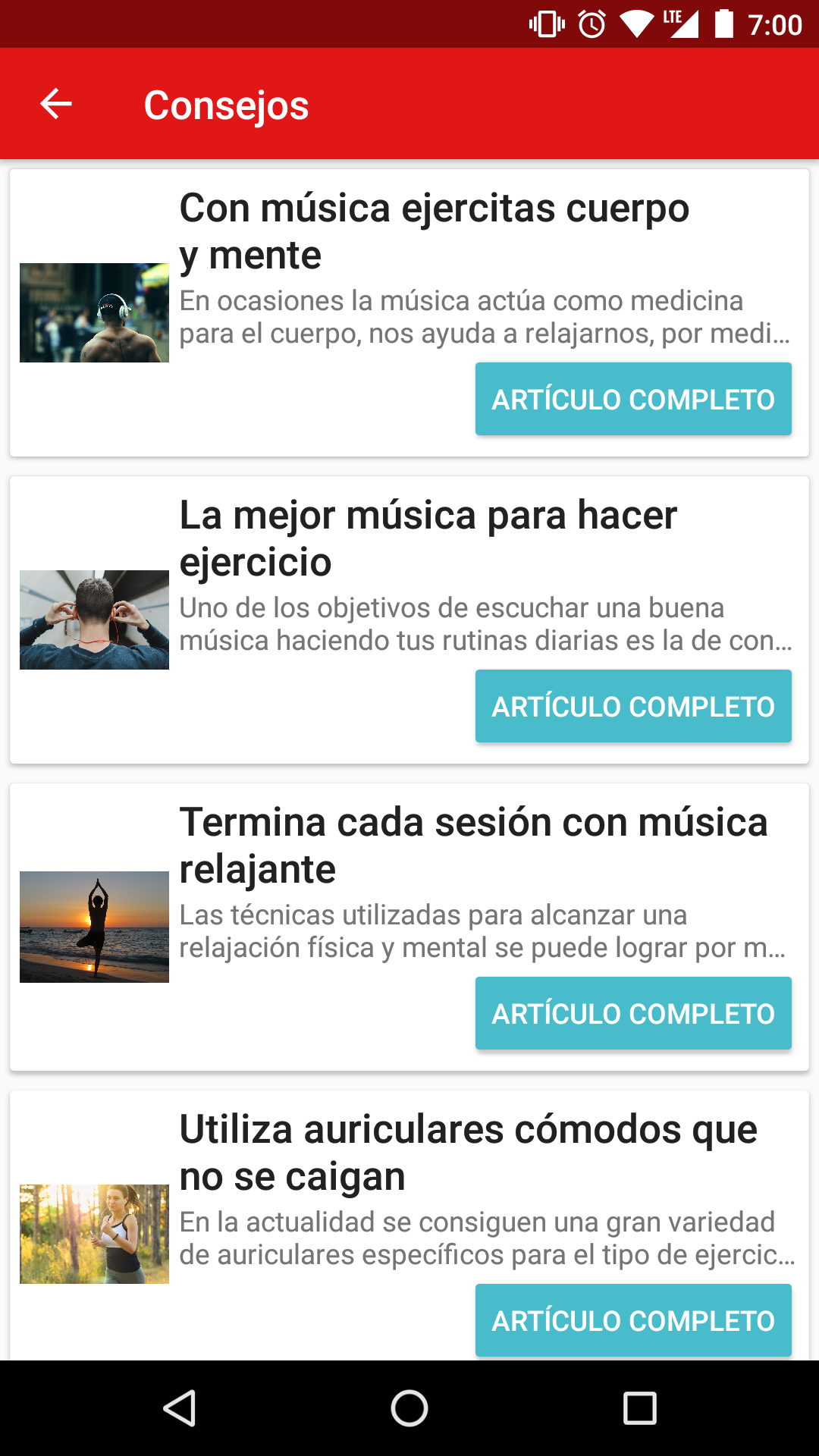Image resolution: width=819 pixels, height=1456 pixels.
Task: Tap the headphones gym photo thumbnail
Action: (x=94, y=312)
